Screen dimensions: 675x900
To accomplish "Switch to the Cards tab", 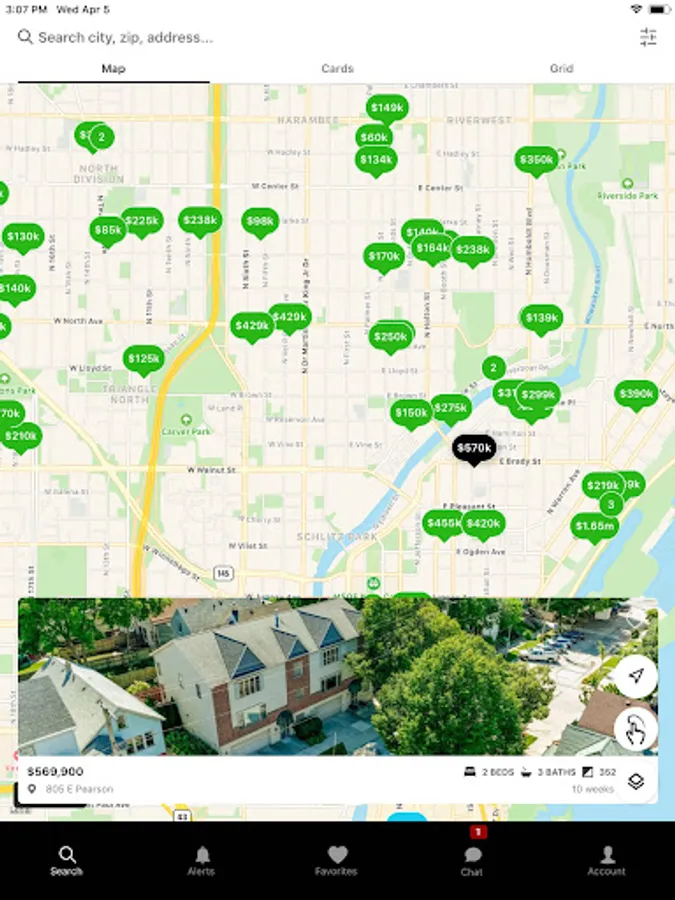I will coord(337,69).
